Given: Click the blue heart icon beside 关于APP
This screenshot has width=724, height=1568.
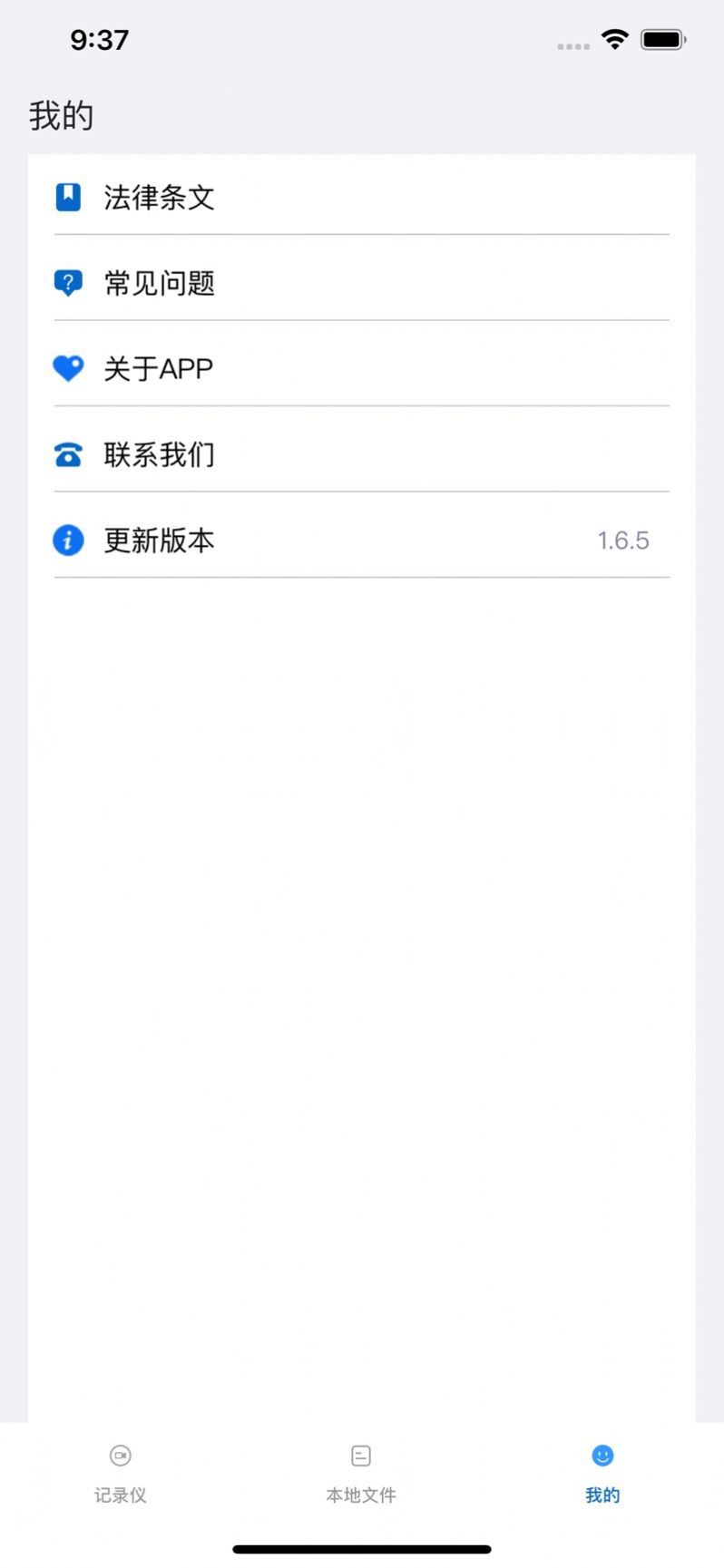Looking at the screenshot, I should 68,368.
